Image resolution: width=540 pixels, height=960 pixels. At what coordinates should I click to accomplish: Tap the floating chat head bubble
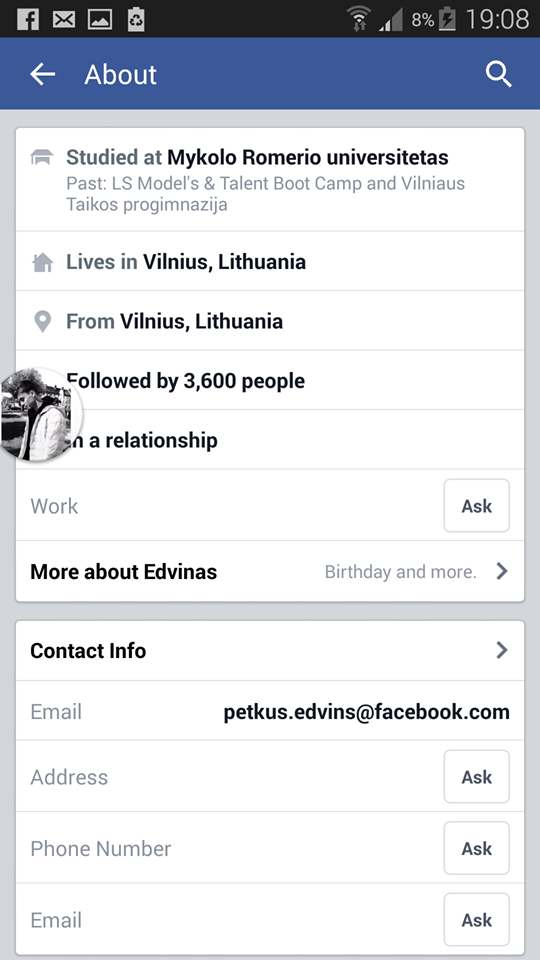pyautogui.click(x=38, y=414)
